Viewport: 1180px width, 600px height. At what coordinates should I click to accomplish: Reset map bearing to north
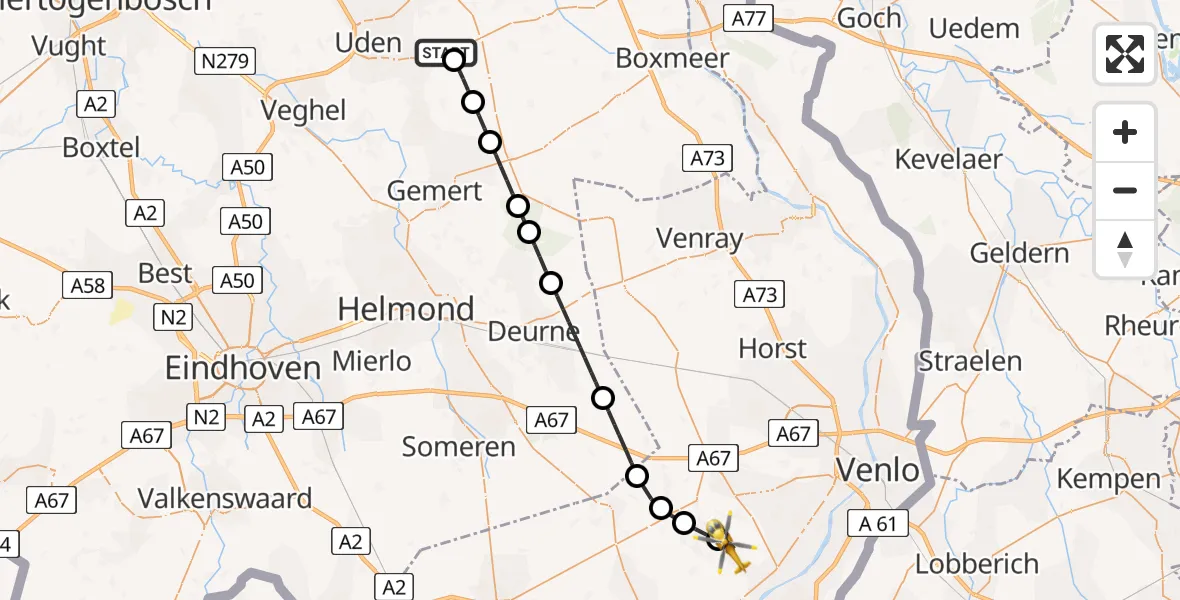pos(1125,248)
